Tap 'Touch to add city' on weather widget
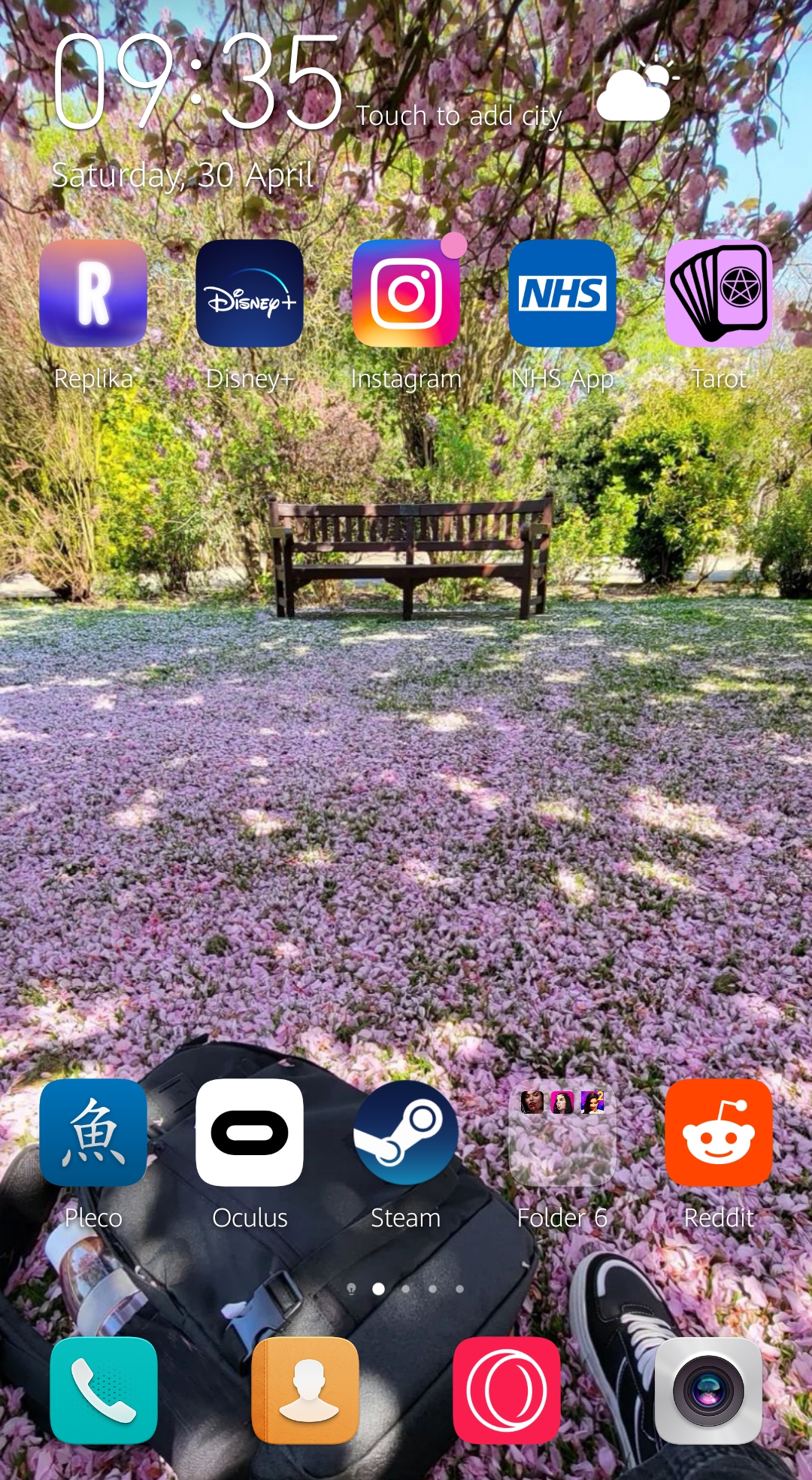The height and width of the screenshot is (1480, 812). [459, 116]
